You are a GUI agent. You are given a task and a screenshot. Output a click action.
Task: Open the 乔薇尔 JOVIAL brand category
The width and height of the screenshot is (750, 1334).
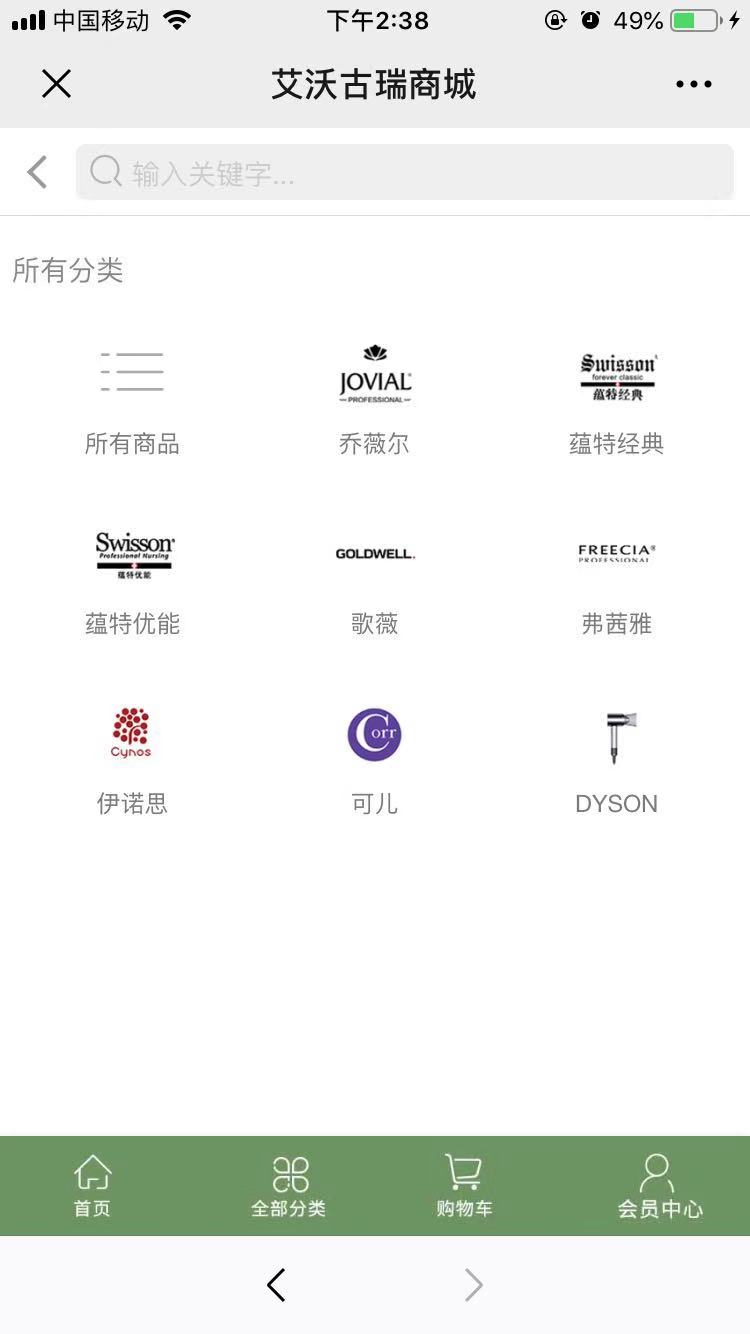pyautogui.click(x=374, y=398)
